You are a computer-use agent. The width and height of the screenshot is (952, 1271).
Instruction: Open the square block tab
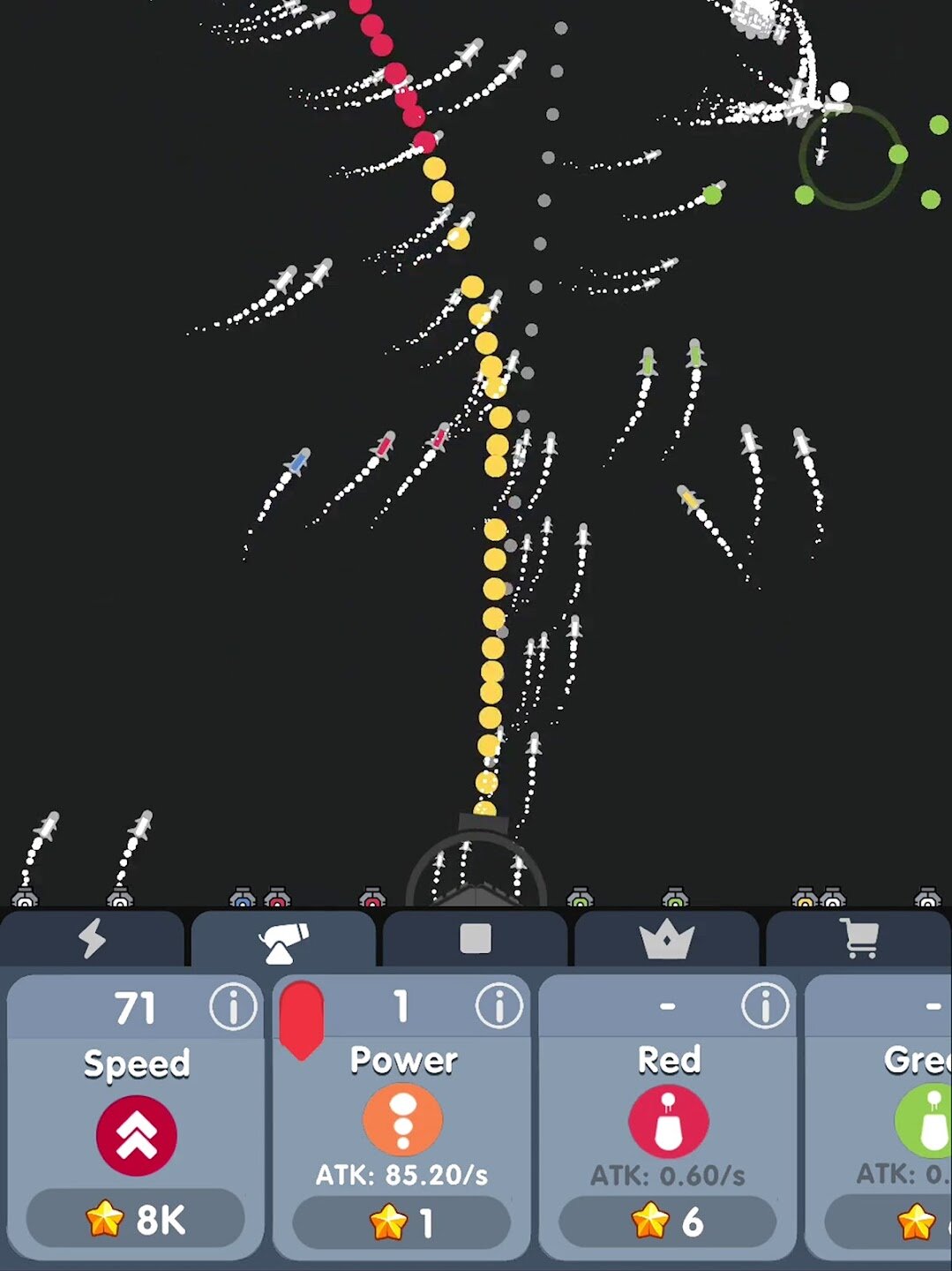pyautogui.click(x=475, y=939)
